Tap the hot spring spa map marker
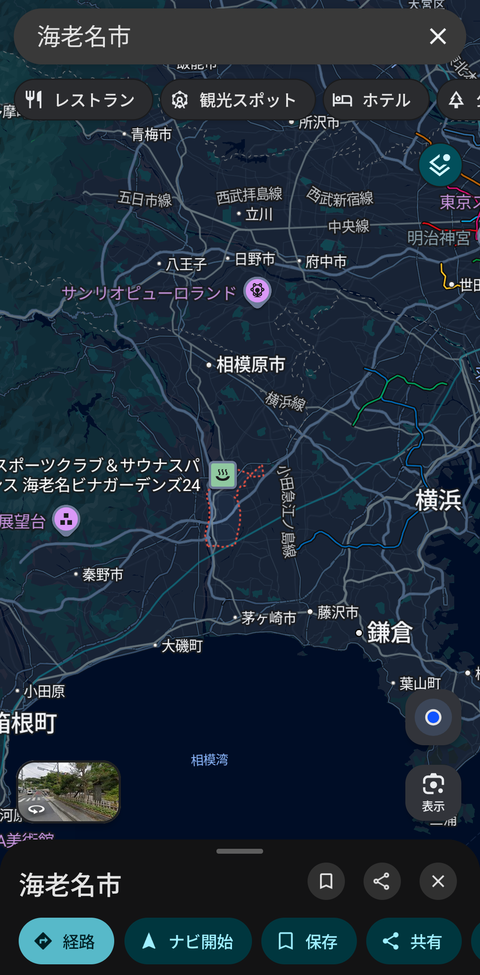The height and width of the screenshot is (975, 480). (222, 475)
